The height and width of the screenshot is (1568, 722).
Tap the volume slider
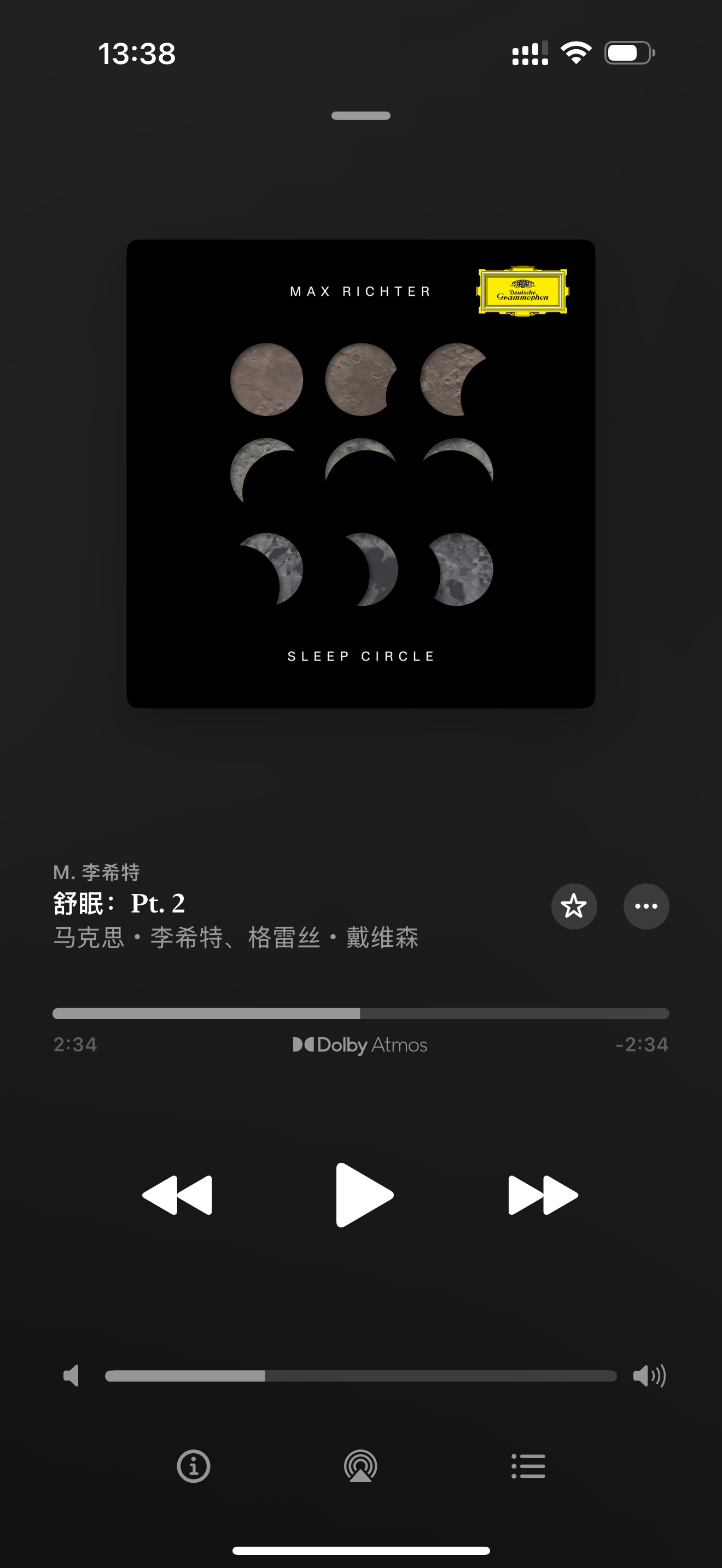click(361, 1376)
